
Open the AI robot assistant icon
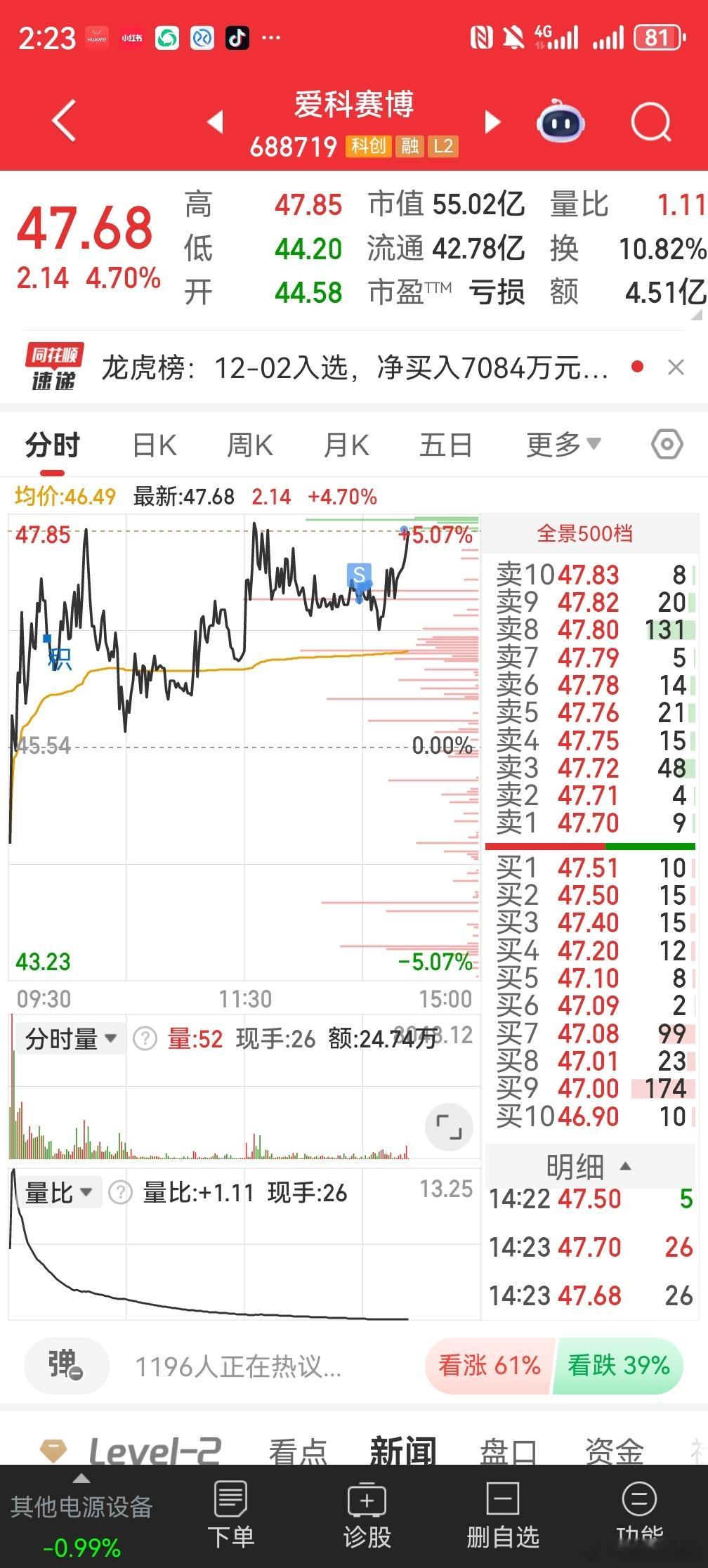[560, 121]
